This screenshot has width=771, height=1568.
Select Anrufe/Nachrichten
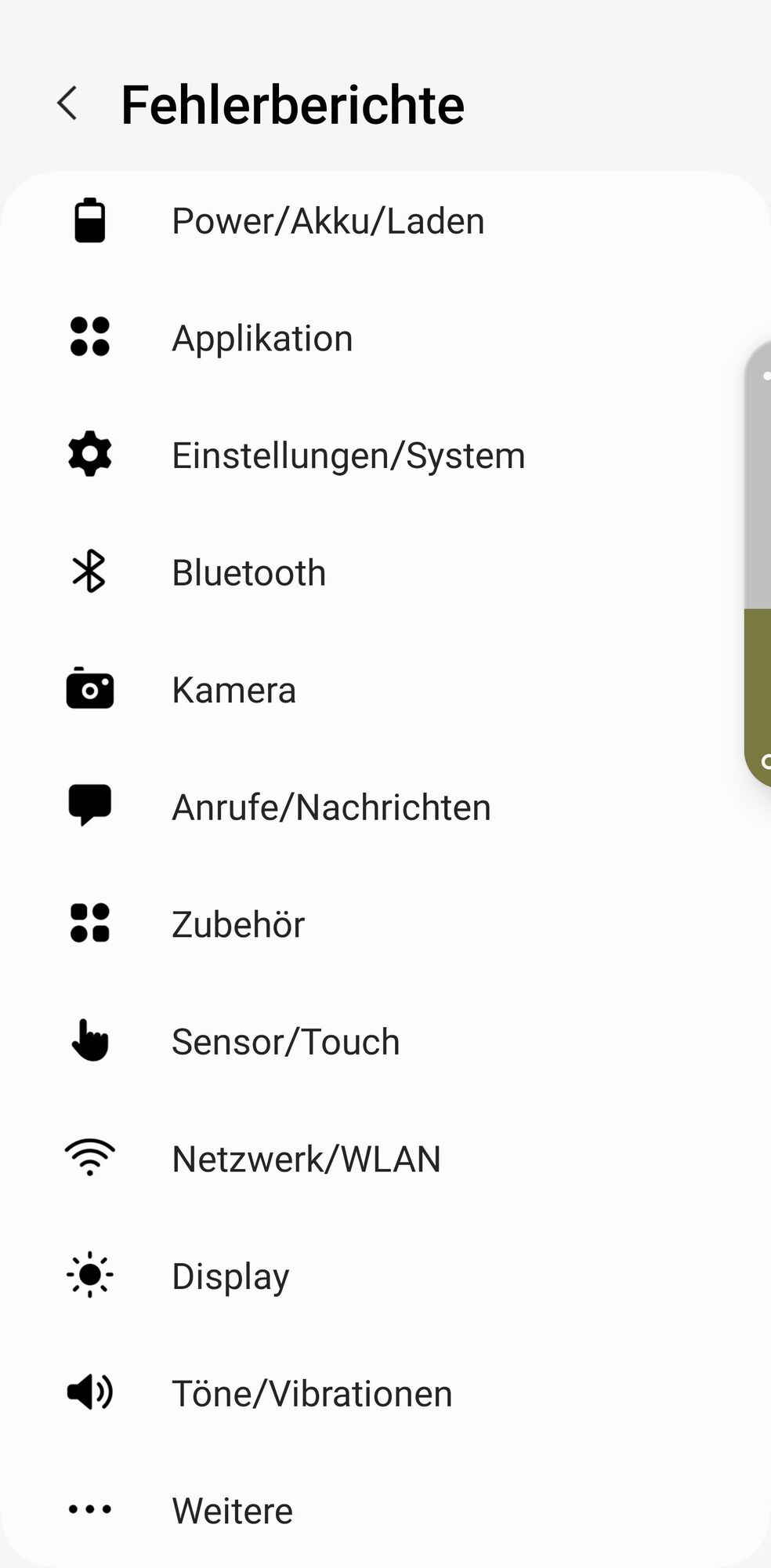tap(331, 808)
